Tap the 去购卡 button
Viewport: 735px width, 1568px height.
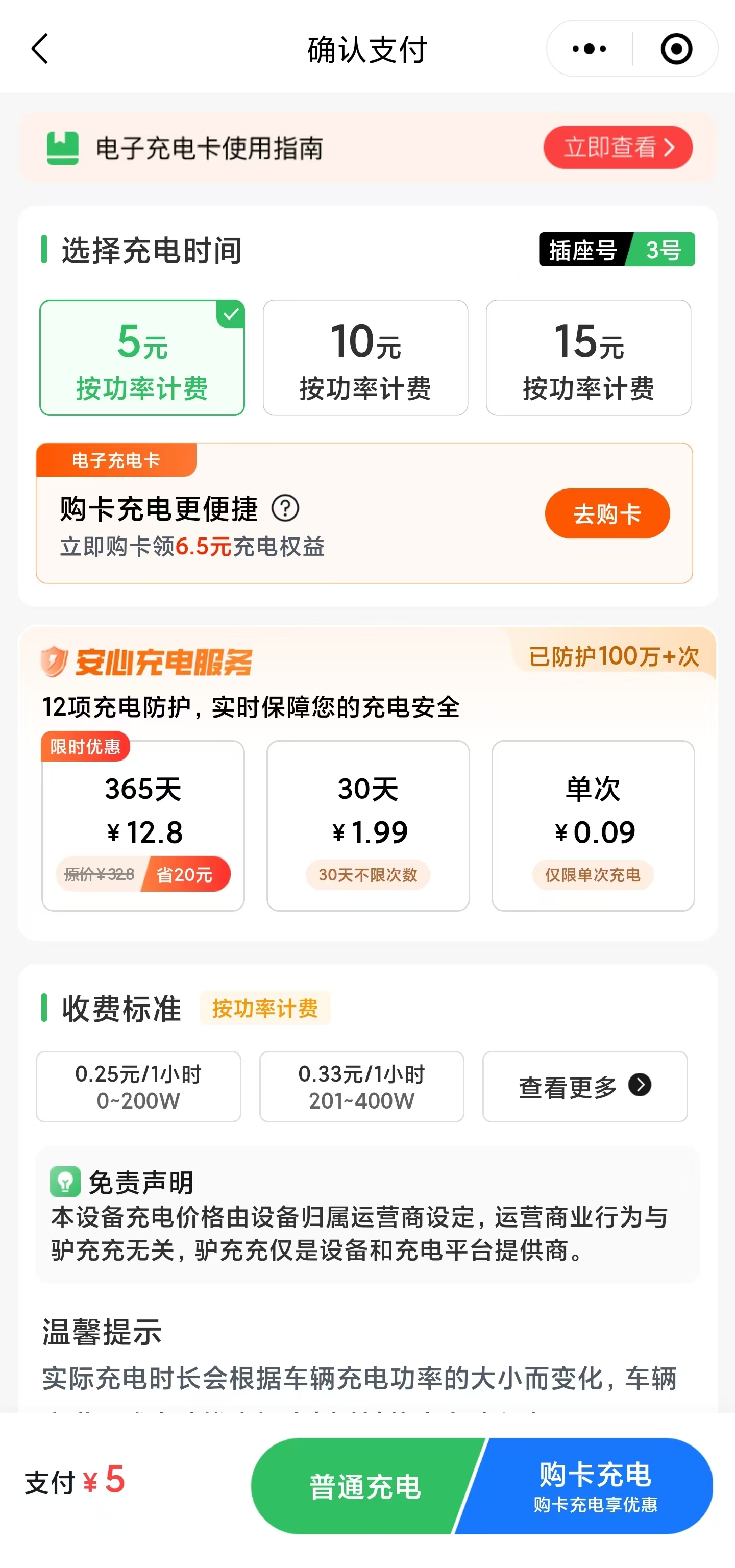606,514
